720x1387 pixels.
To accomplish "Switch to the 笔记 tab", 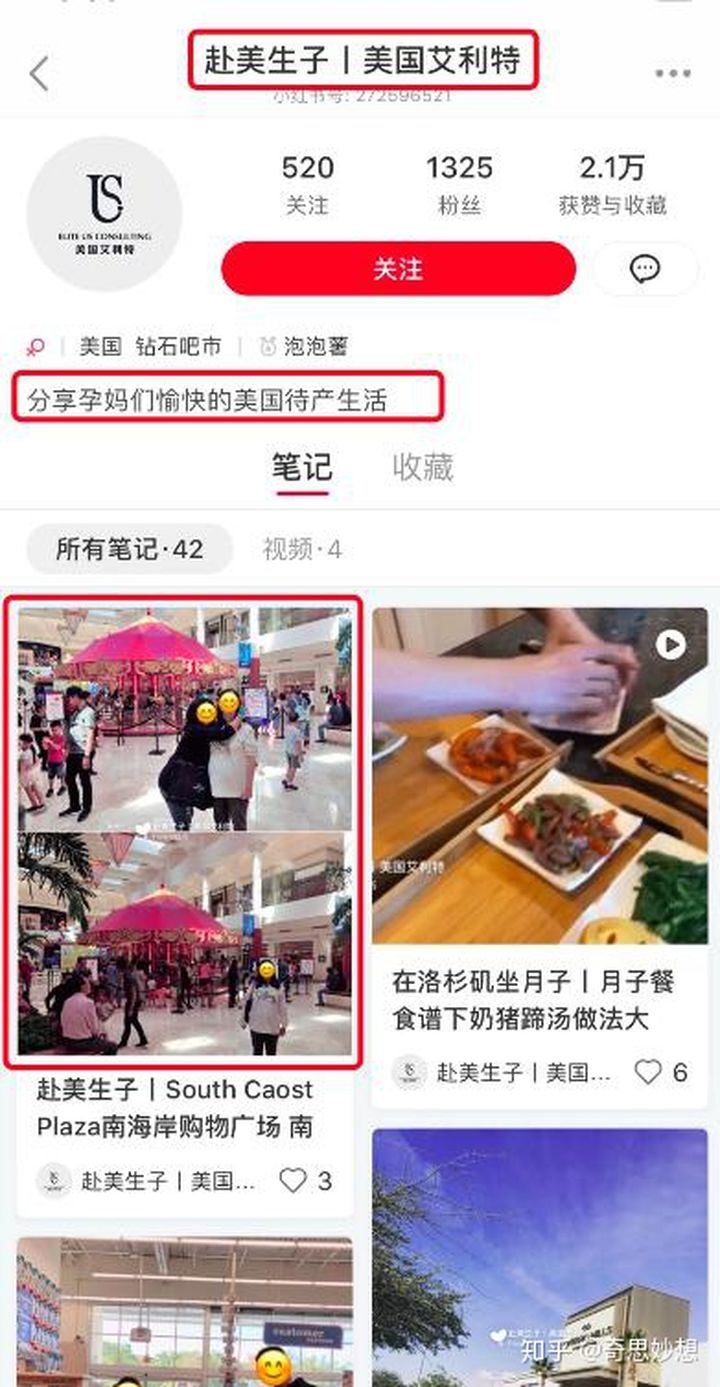I will pos(302,467).
